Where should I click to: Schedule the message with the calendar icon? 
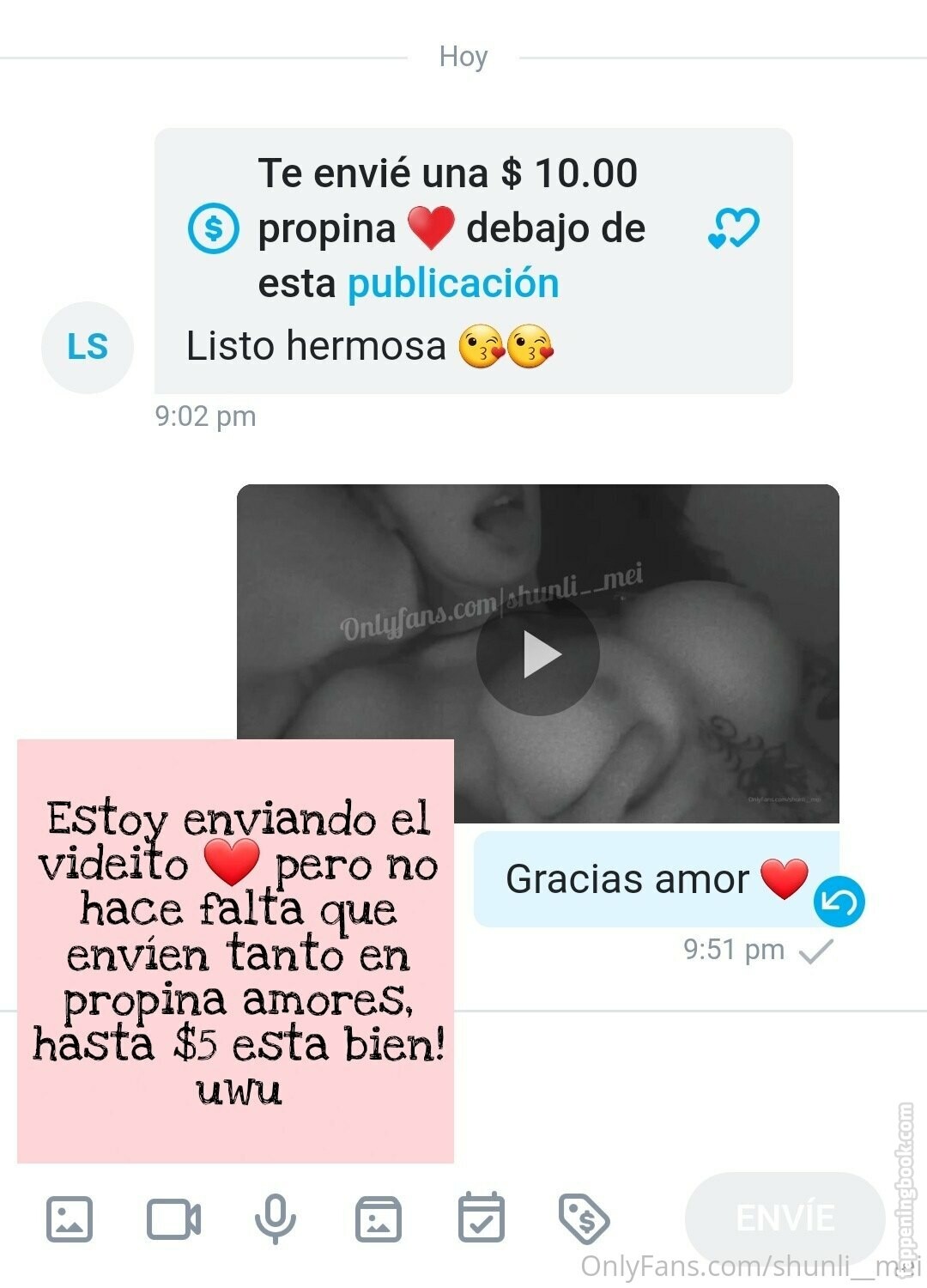click(482, 1218)
